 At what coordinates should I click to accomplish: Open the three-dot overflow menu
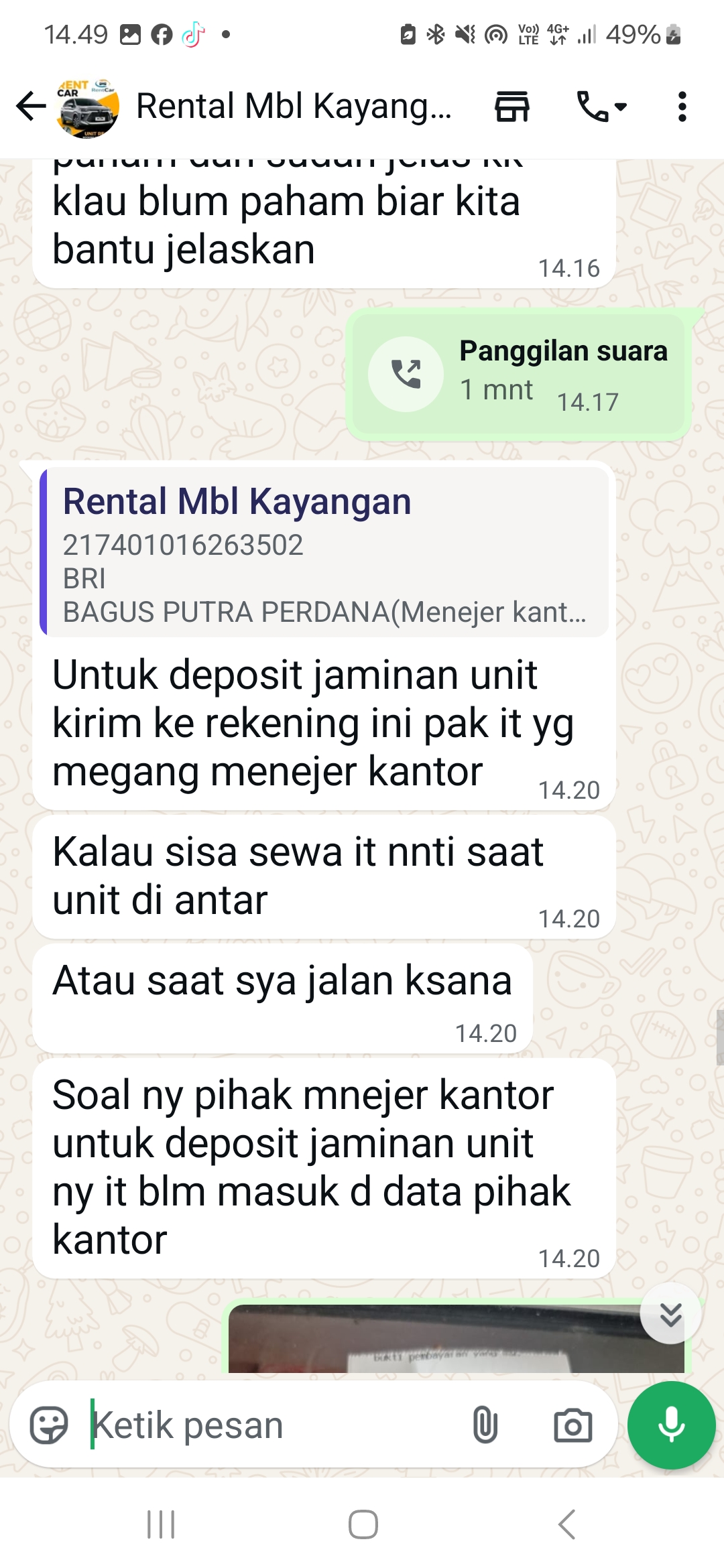click(x=682, y=107)
